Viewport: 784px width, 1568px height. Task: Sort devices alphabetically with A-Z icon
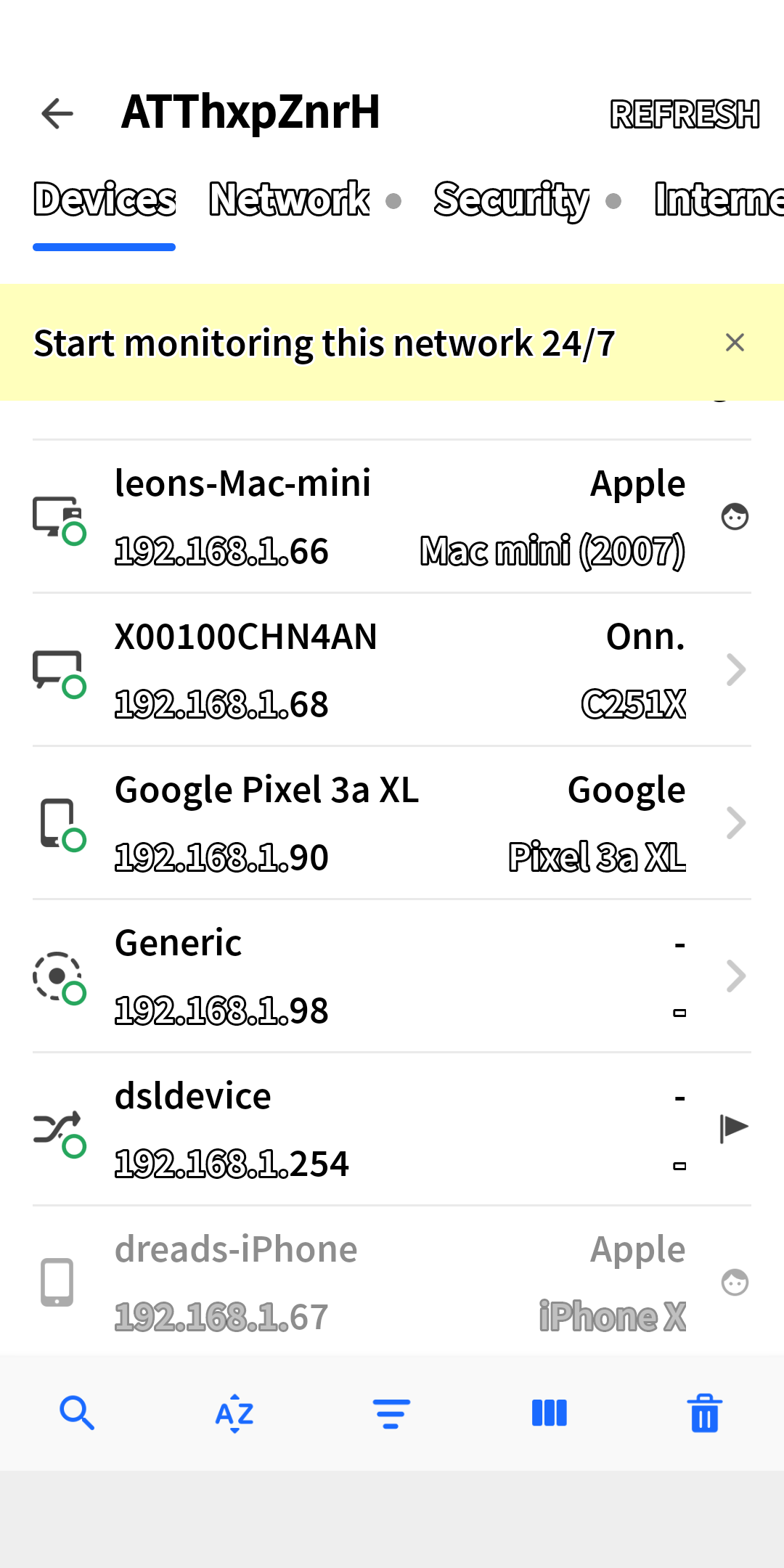(x=234, y=1413)
